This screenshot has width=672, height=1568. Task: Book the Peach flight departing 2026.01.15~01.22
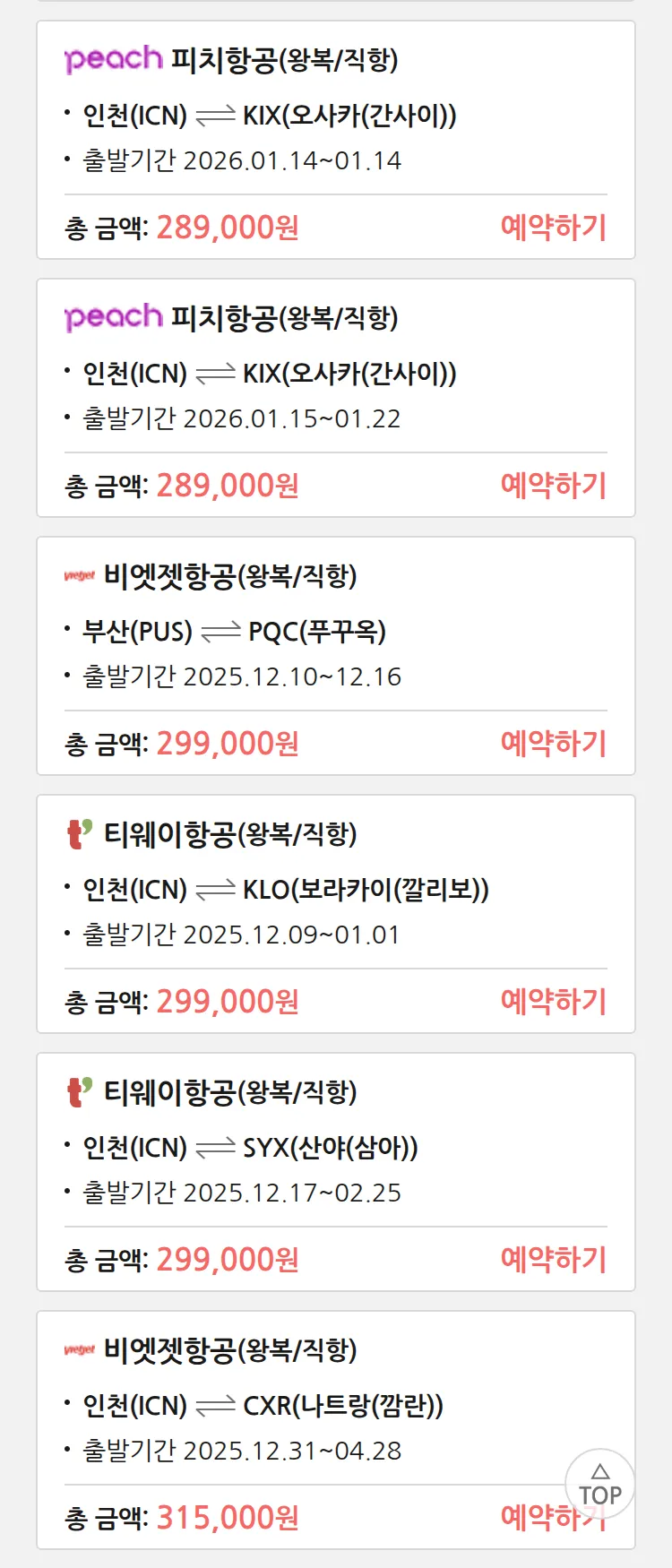pyautogui.click(x=553, y=486)
